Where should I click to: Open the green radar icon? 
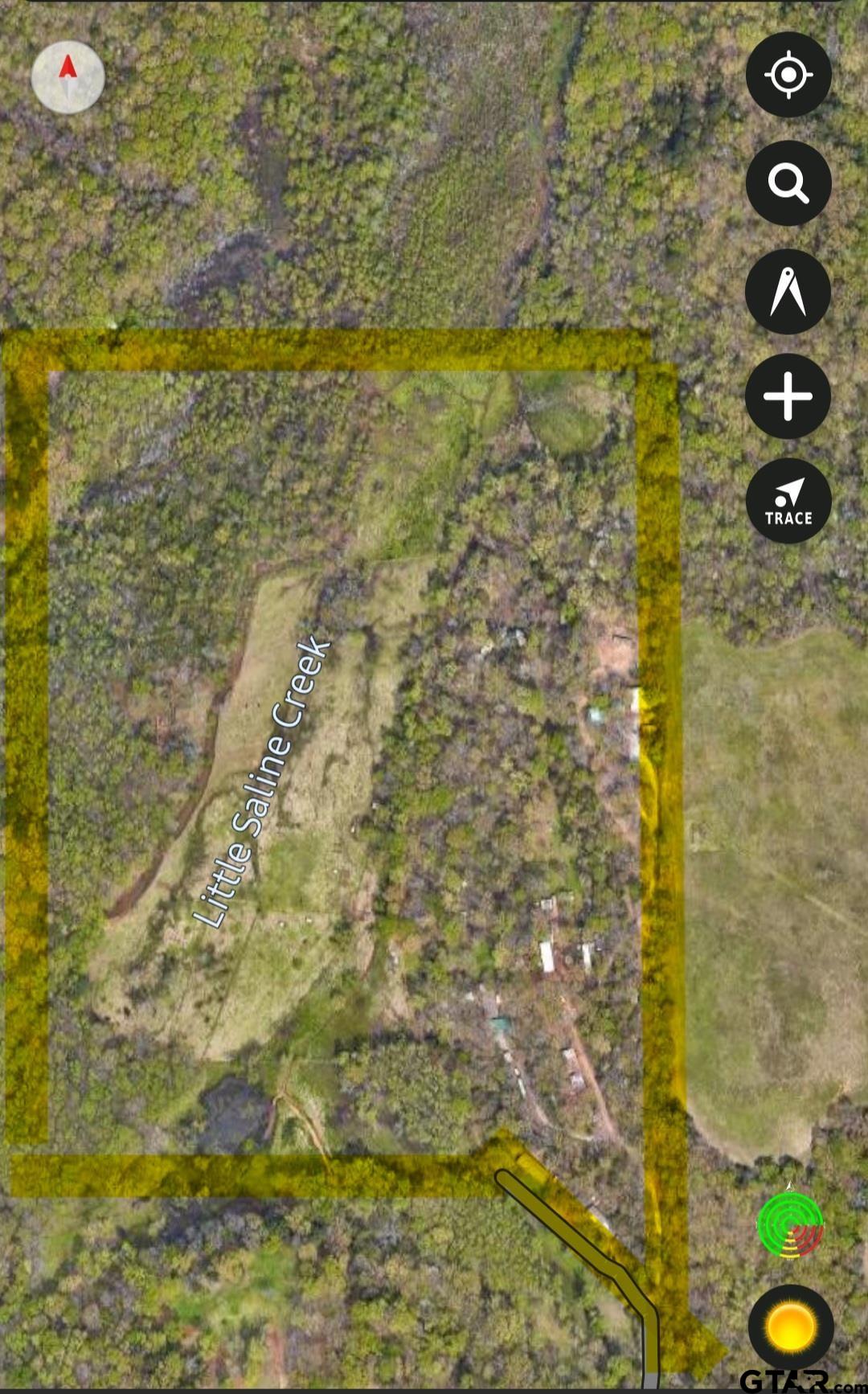coord(790,1225)
